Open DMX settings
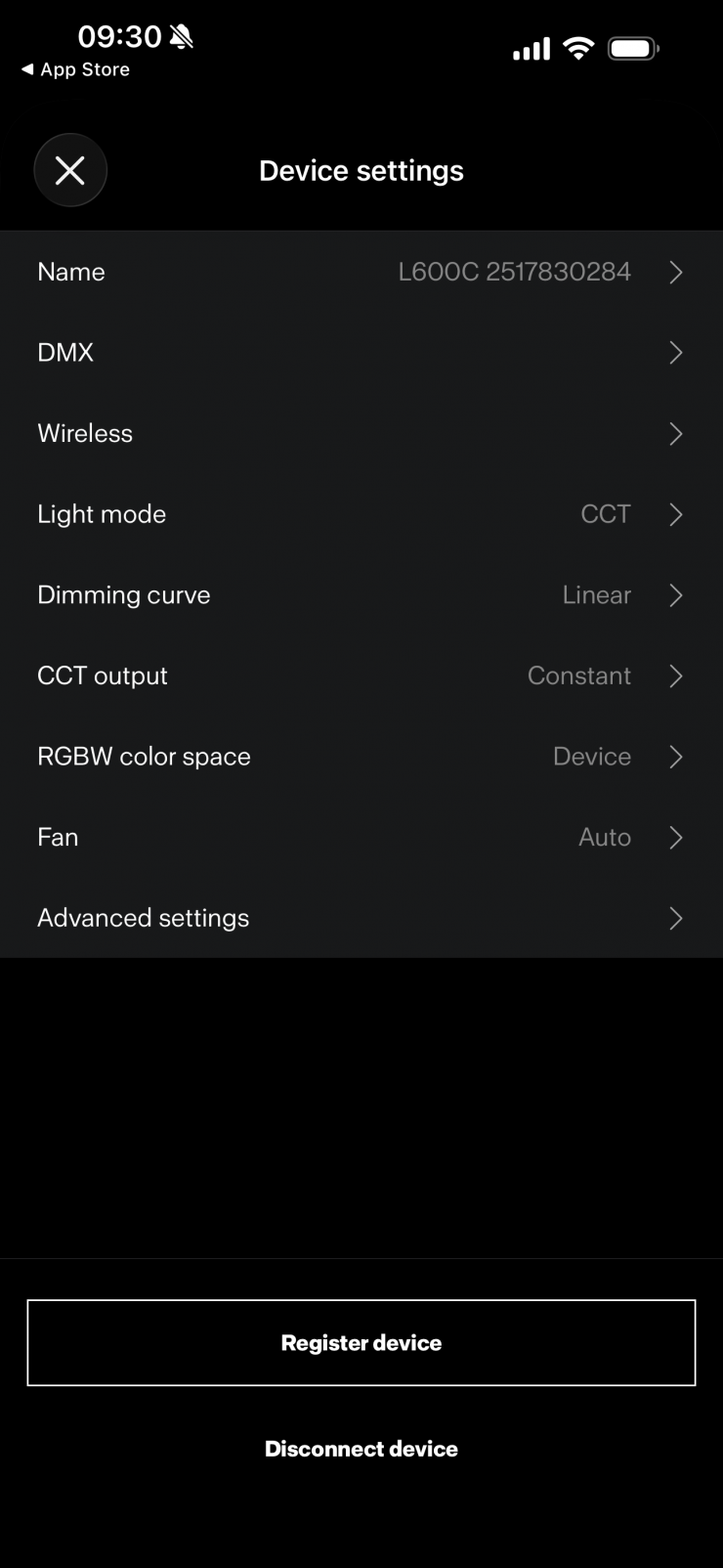The image size is (723, 1568). 361,353
